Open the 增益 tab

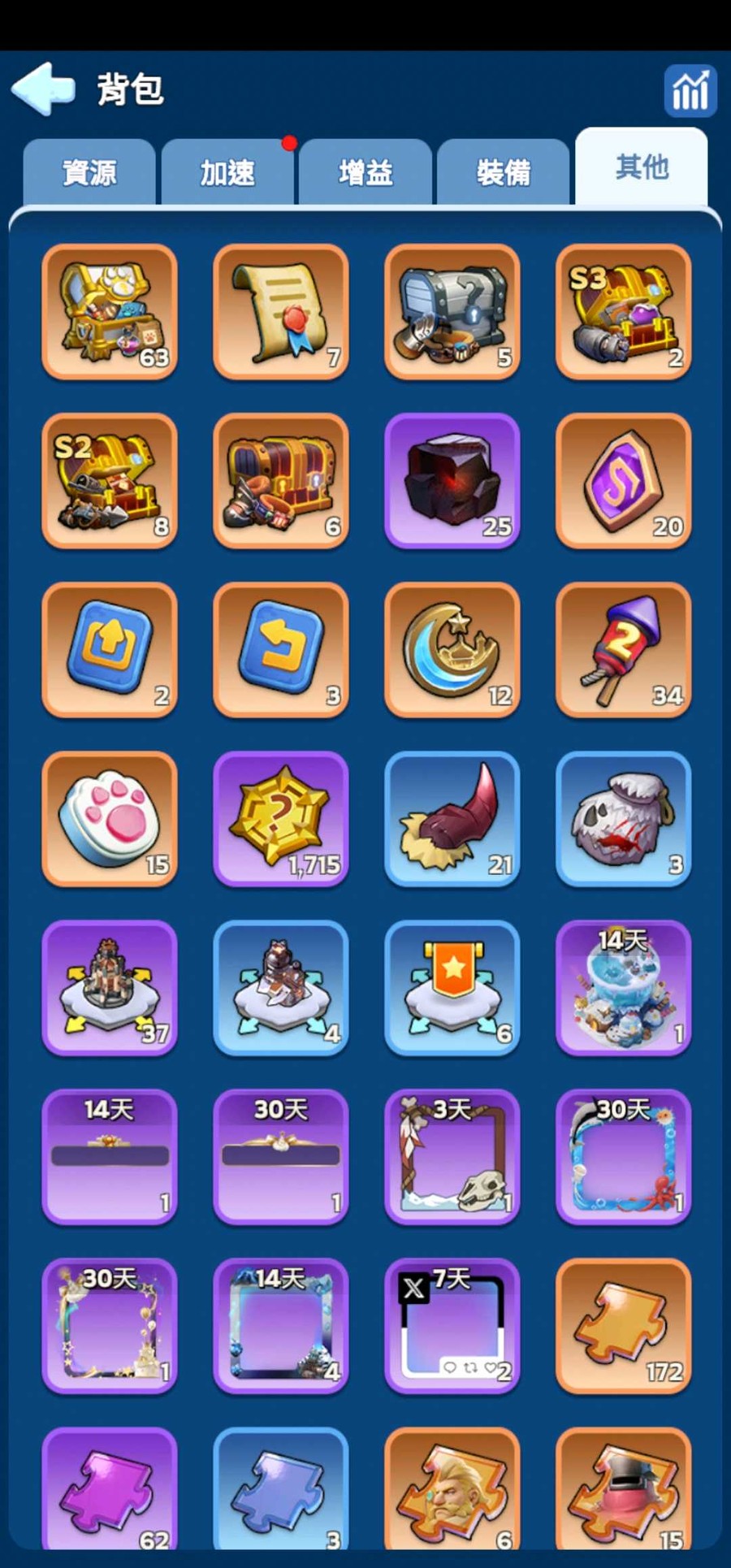click(x=365, y=172)
